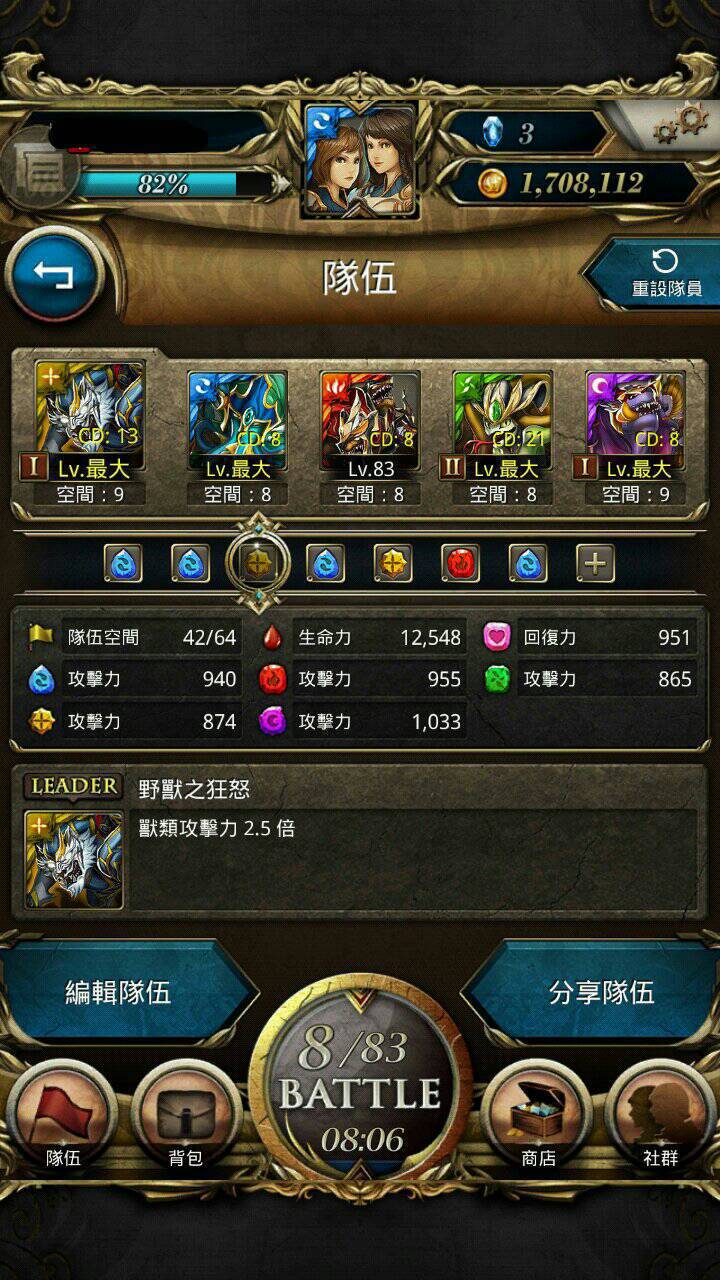Open the diamond counter showing 3
Viewport: 720px width, 1280px height.
tap(524, 133)
